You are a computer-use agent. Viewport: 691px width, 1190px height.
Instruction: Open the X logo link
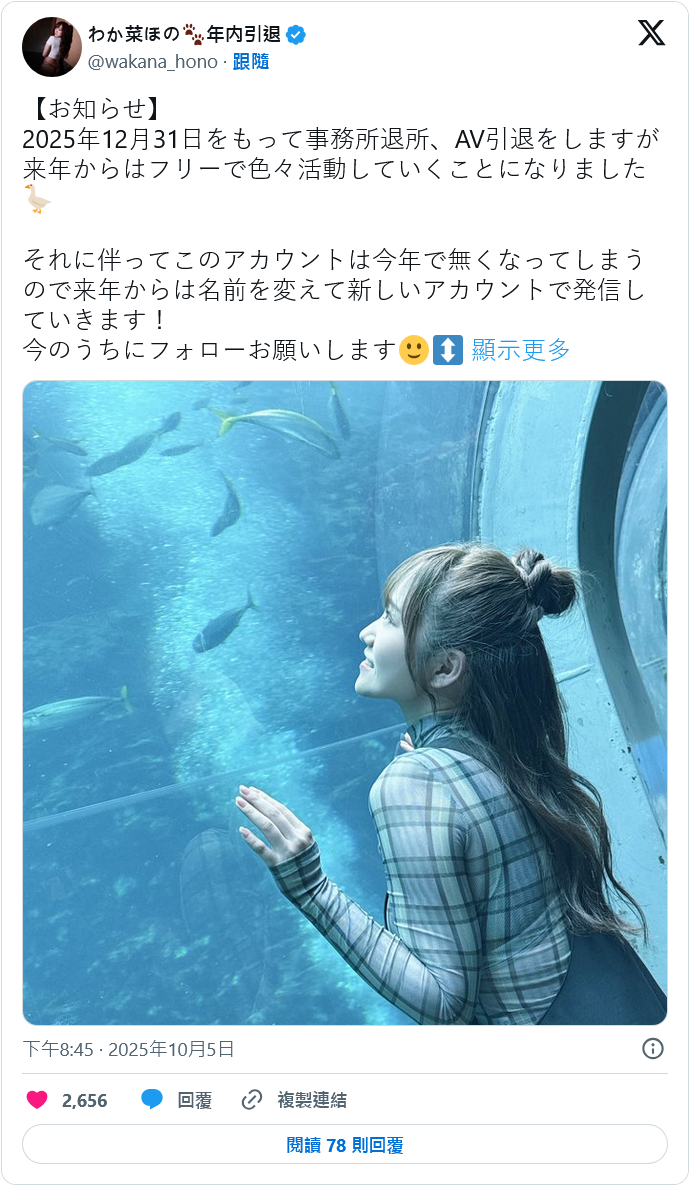coord(651,34)
